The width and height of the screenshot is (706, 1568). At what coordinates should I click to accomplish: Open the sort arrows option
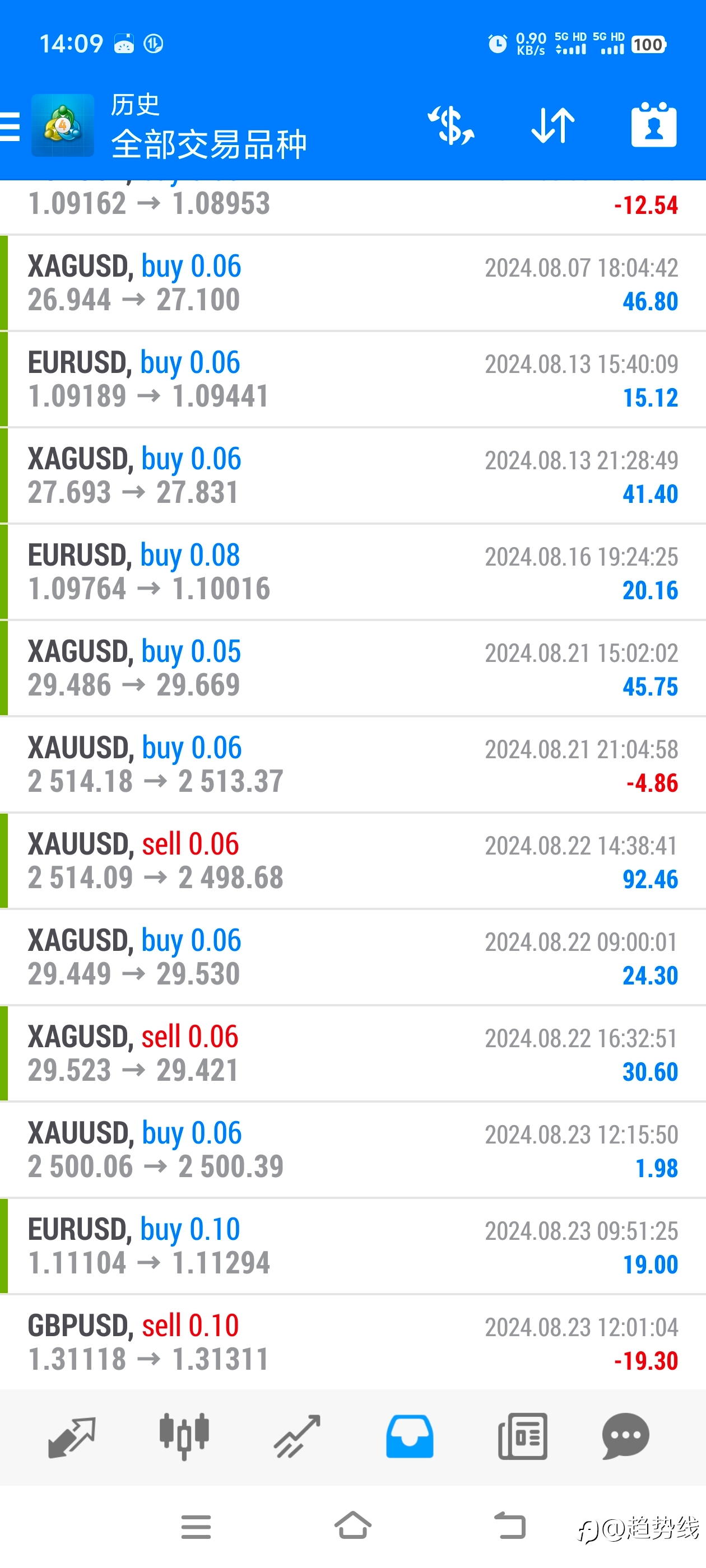pos(552,125)
